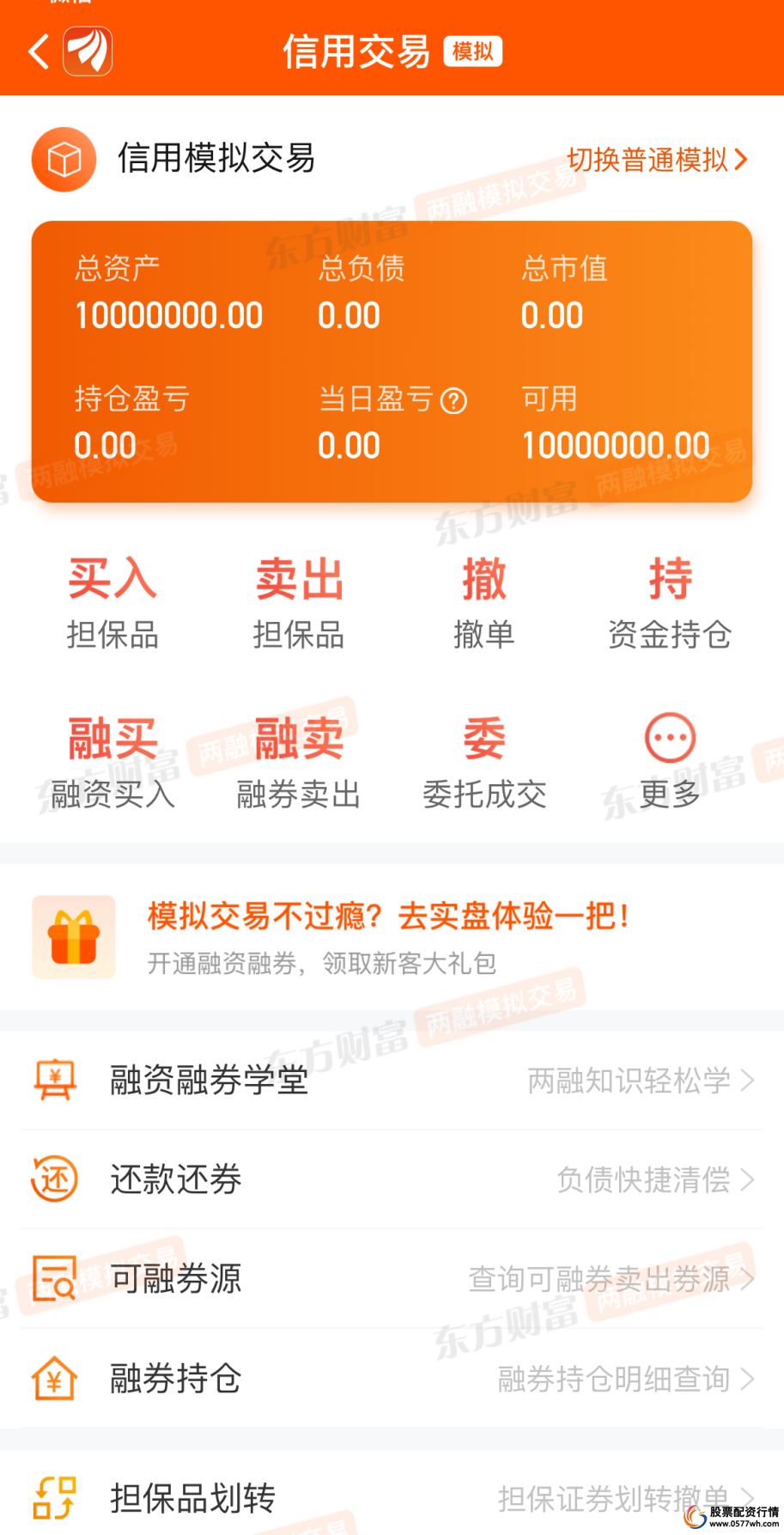Switch to the 模拟 simulation badge

click(474, 52)
